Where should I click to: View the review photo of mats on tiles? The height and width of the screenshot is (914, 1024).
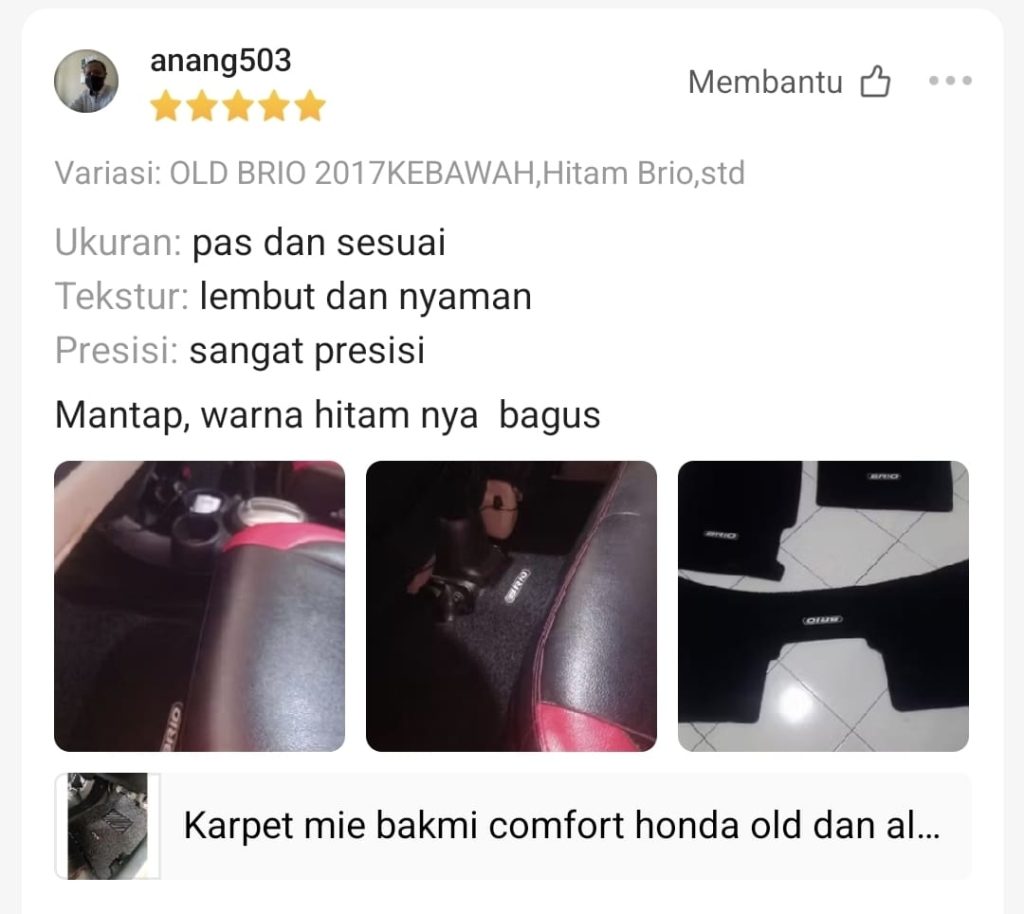[823, 606]
